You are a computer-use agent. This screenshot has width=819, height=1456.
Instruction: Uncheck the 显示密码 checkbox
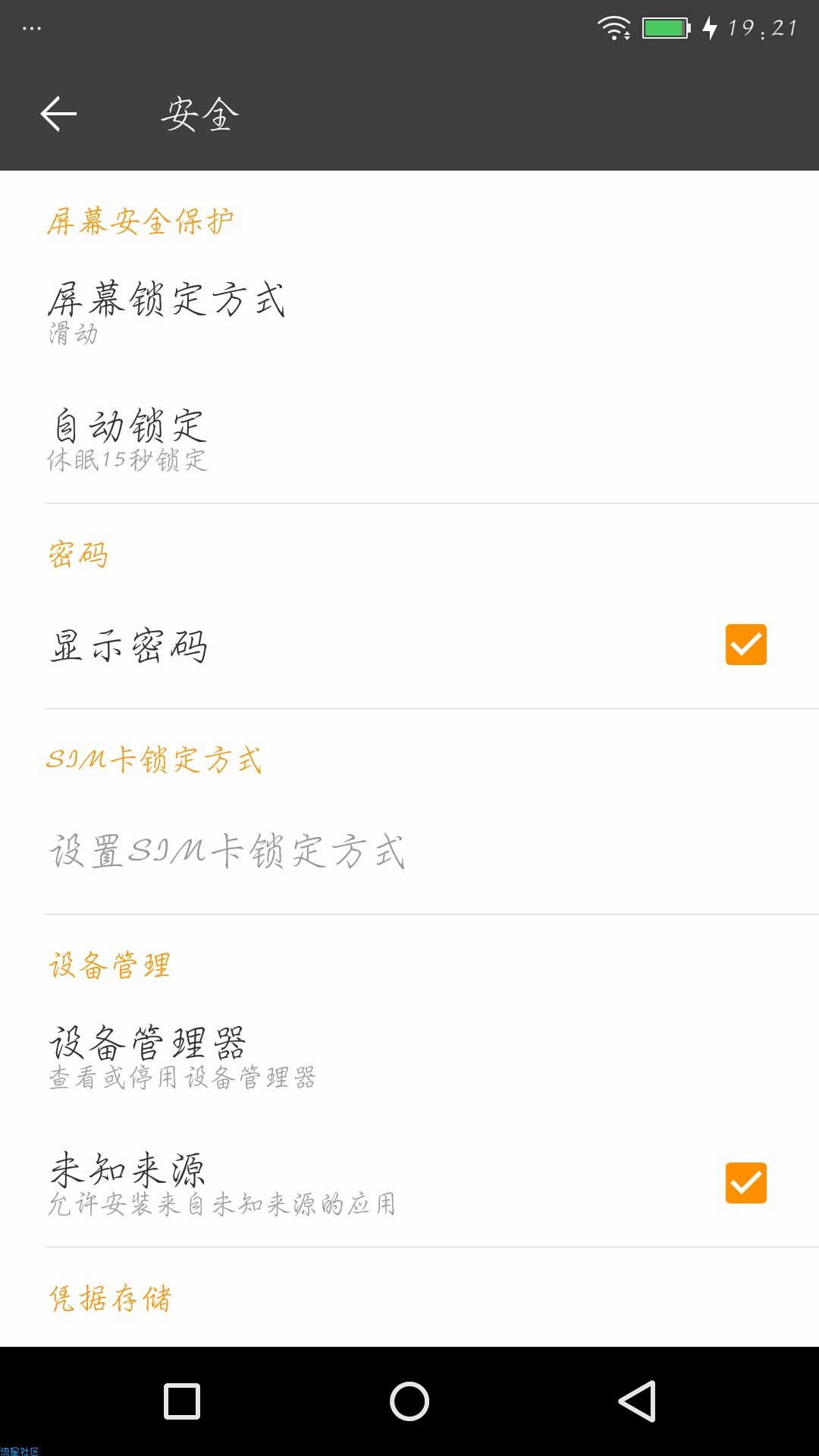(x=746, y=645)
